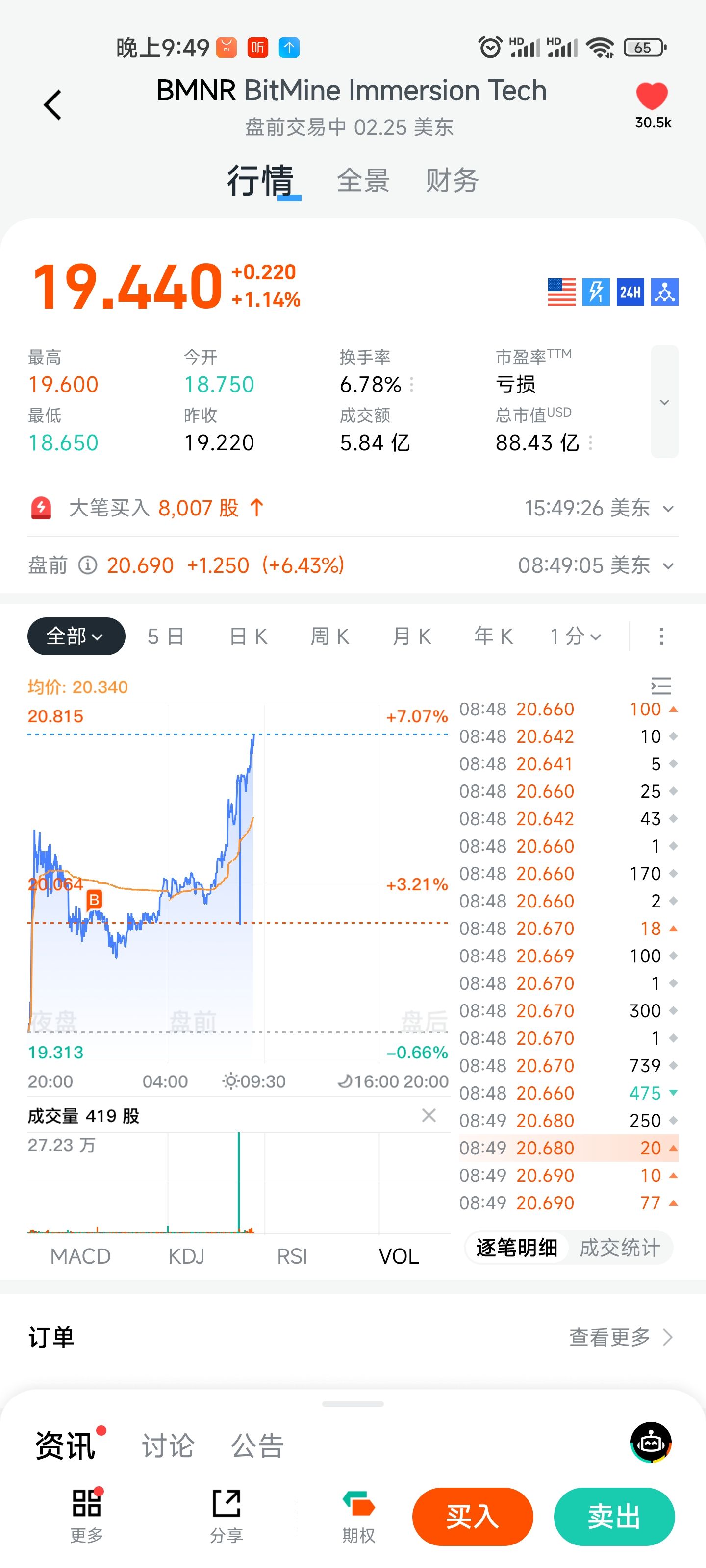Viewport: 706px width, 1568px height.
Task: Select the 月K chart view
Action: point(412,636)
